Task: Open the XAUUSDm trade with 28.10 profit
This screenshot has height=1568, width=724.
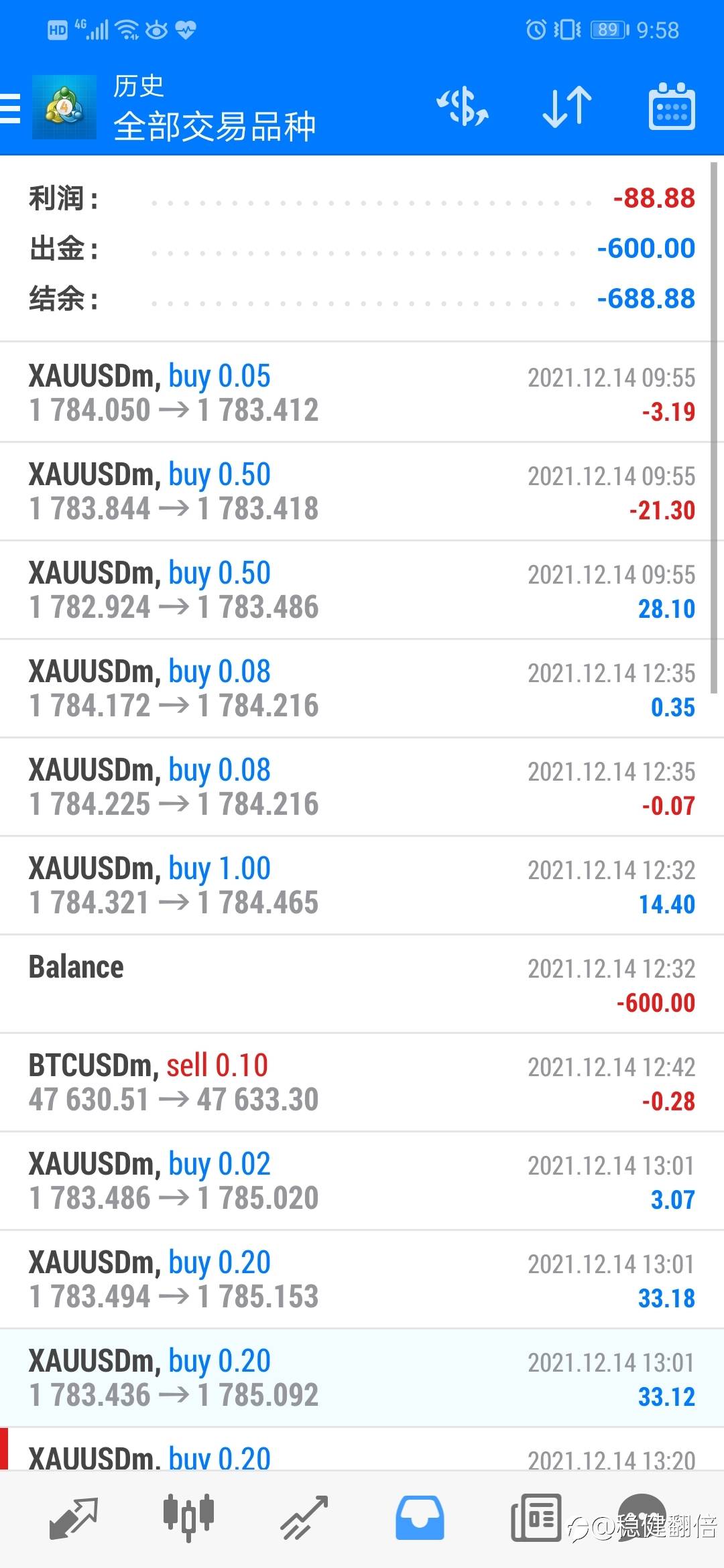Action: [362, 590]
